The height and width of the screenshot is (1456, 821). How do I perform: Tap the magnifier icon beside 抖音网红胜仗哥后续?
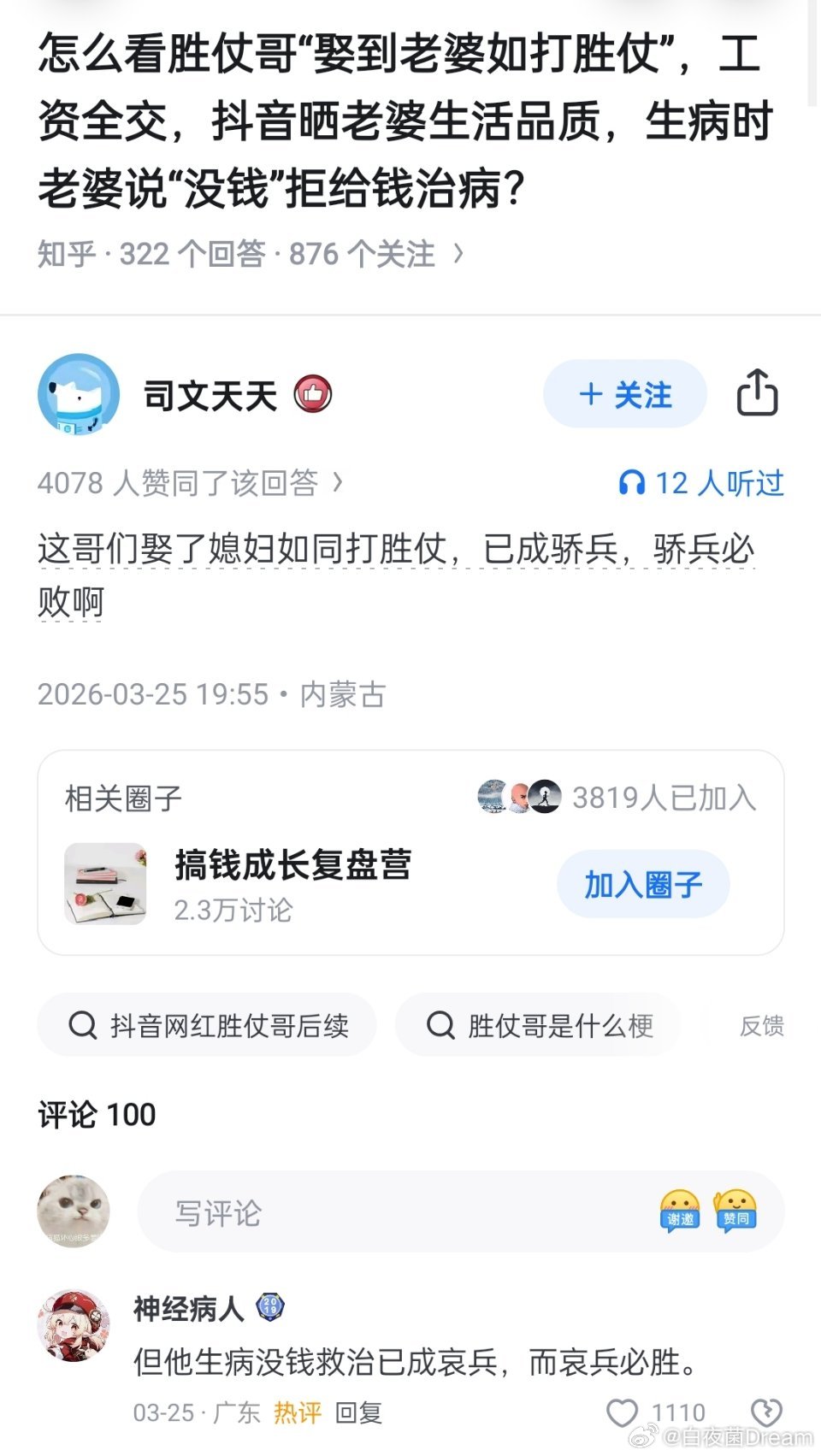(x=83, y=1025)
